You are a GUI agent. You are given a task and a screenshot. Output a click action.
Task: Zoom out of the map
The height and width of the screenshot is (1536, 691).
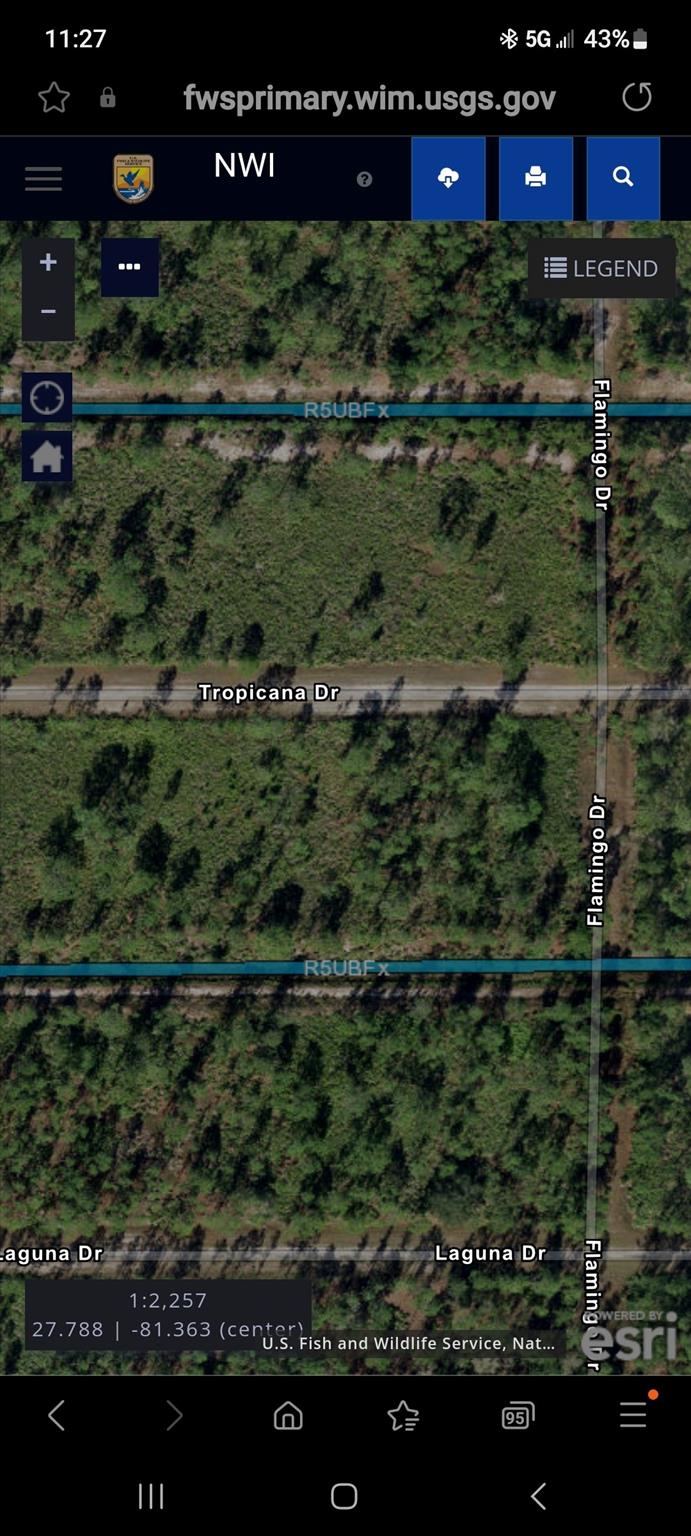click(x=48, y=313)
